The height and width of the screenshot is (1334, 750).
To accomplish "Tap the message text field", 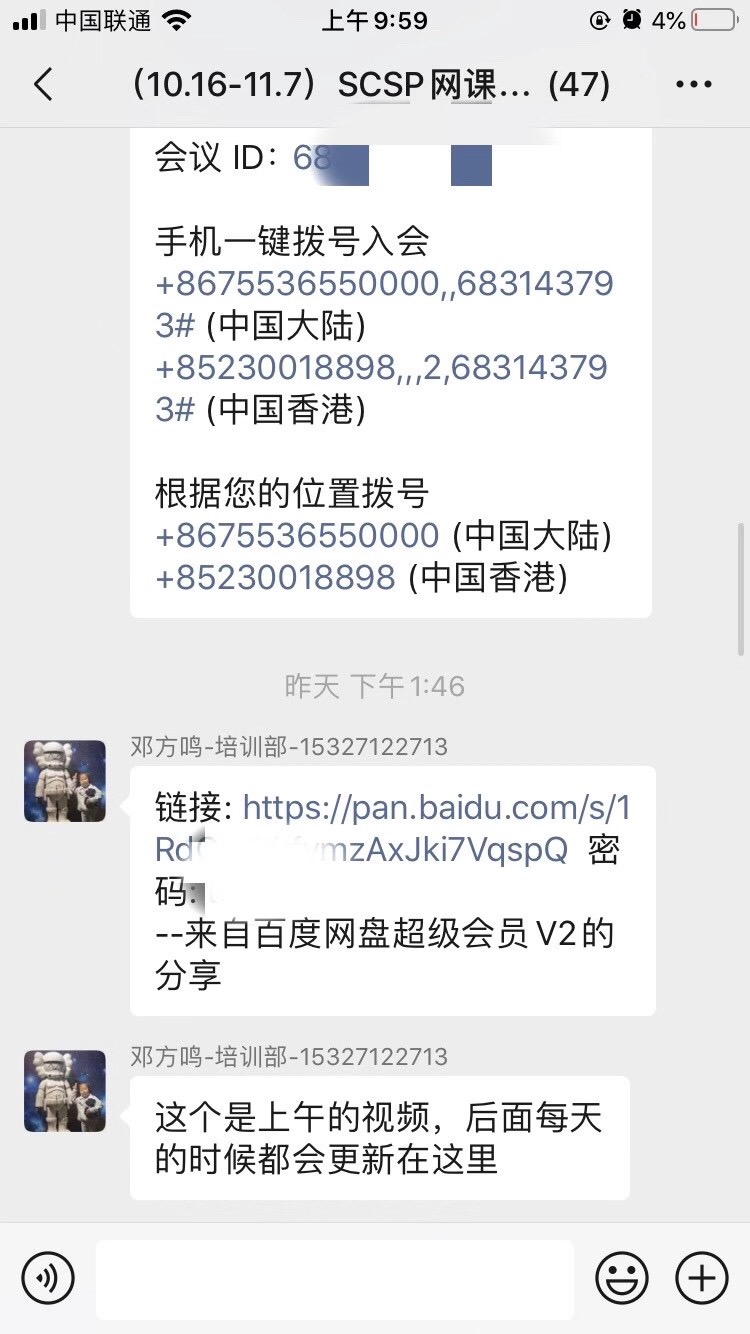I will pyautogui.click(x=335, y=1279).
